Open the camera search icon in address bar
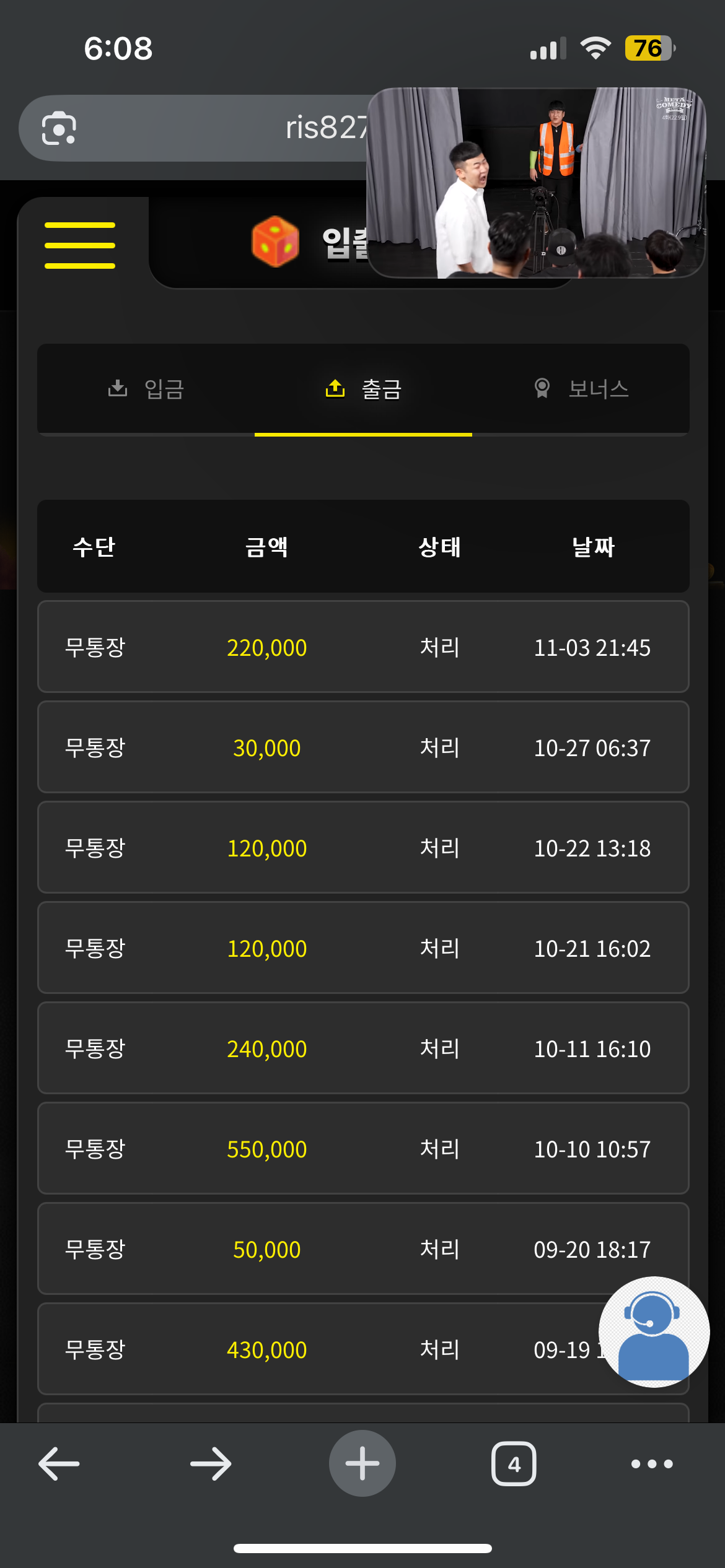The width and height of the screenshot is (725, 1568). [59, 128]
